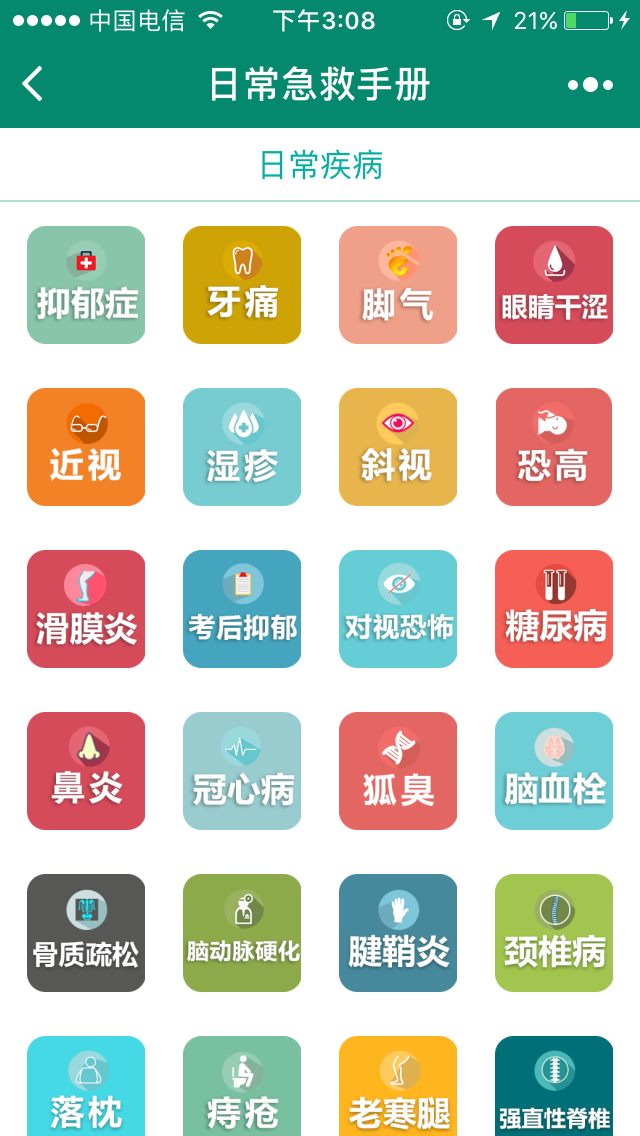Tap the 眼睛干涩 tile

click(554, 285)
